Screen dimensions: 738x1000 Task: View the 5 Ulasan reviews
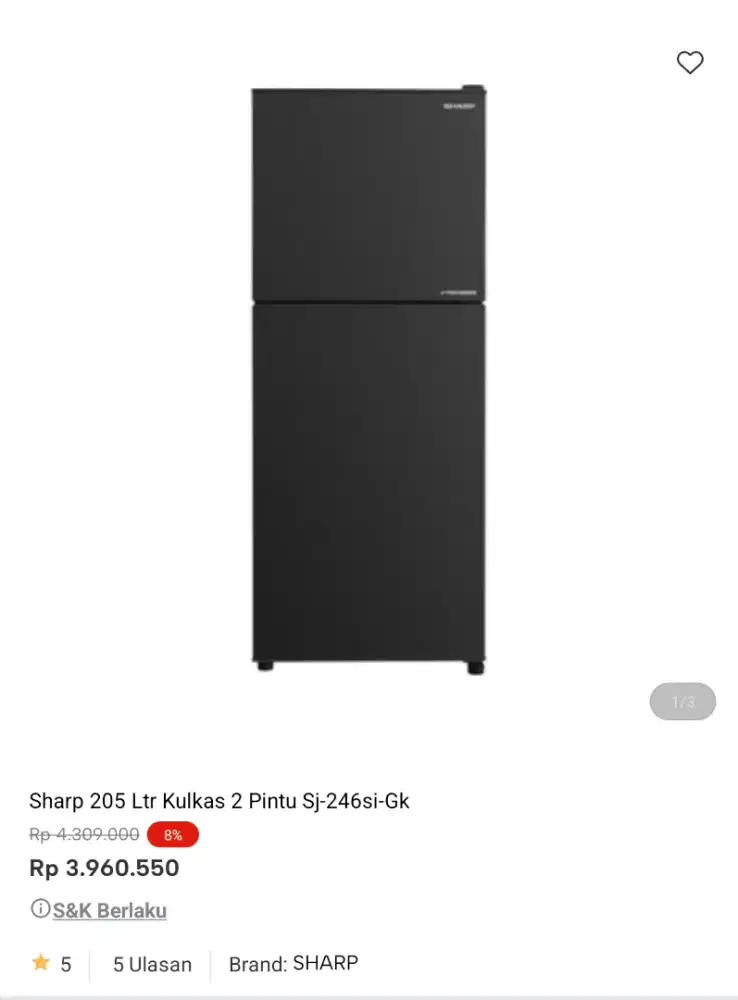coord(152,965)
